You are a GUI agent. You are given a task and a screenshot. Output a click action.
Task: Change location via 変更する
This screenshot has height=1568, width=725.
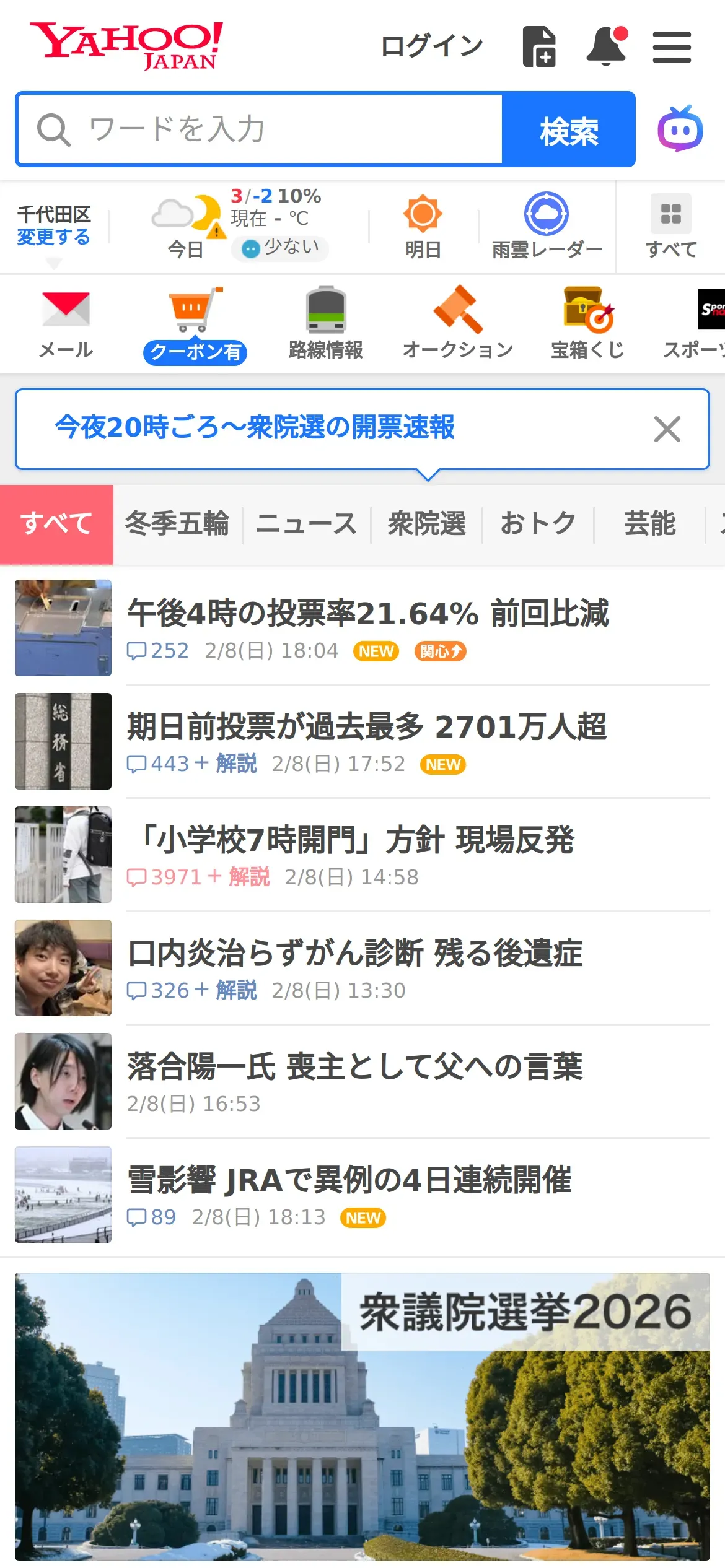[x=53, y=237]
